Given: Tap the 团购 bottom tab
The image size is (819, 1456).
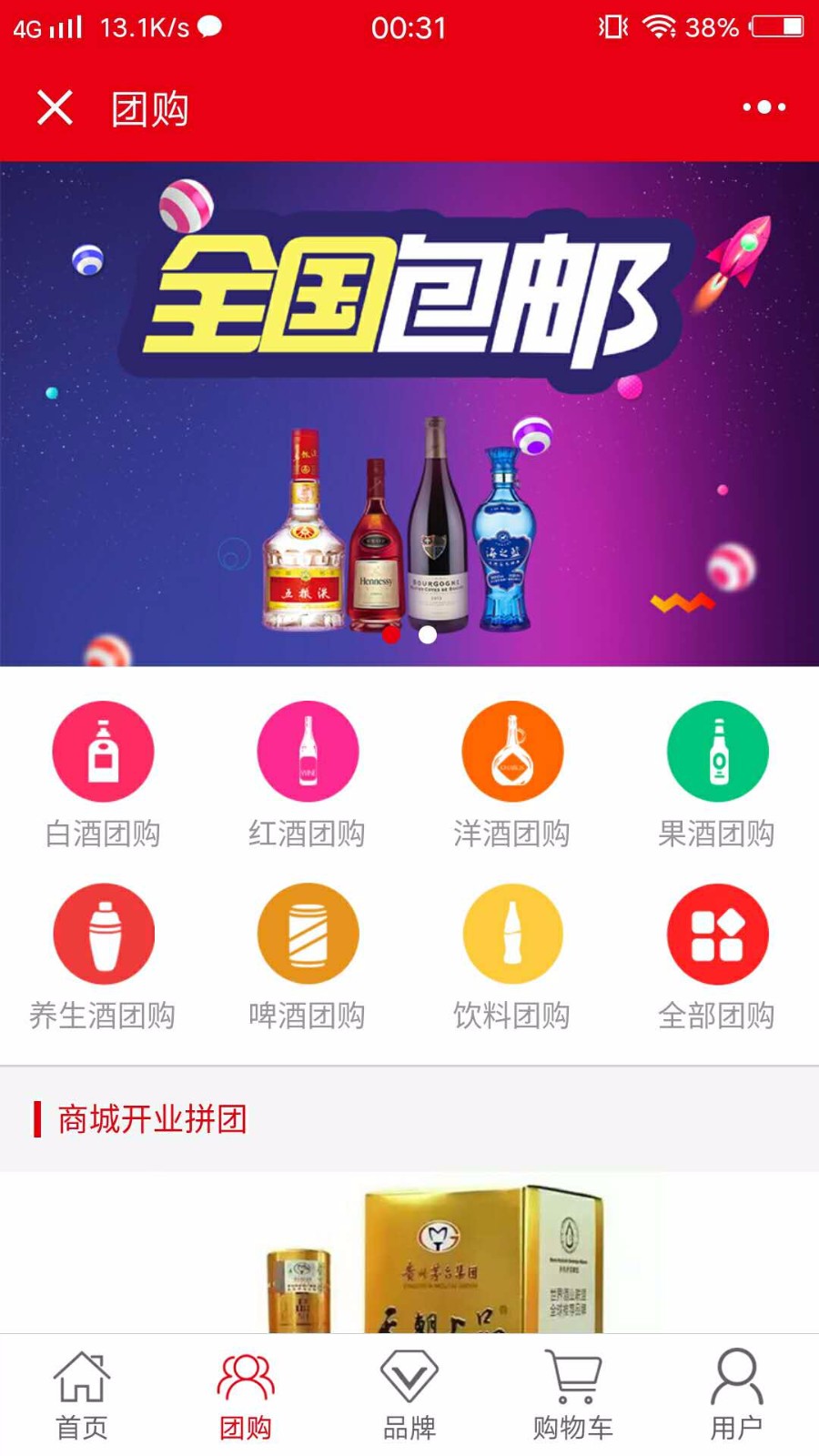Looking at the screenshot, I should click(x=246, y=1396).
